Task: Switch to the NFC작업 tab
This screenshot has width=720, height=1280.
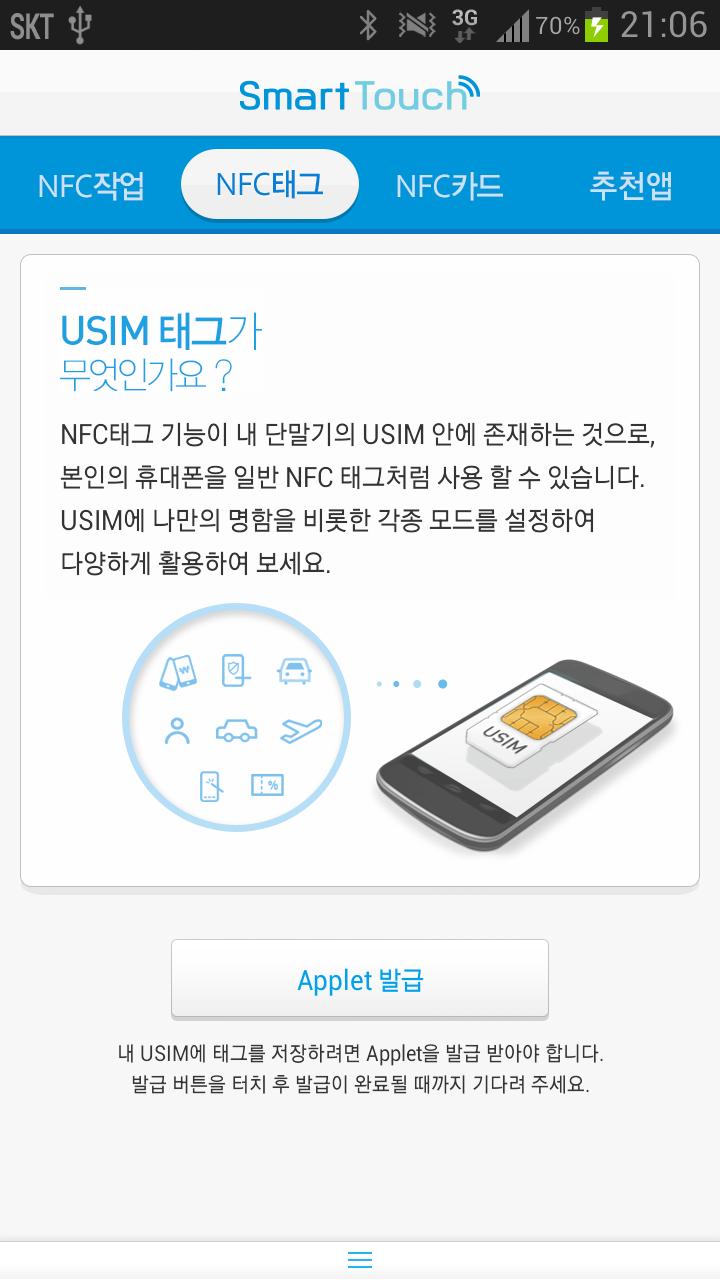Action: (91, 185)
